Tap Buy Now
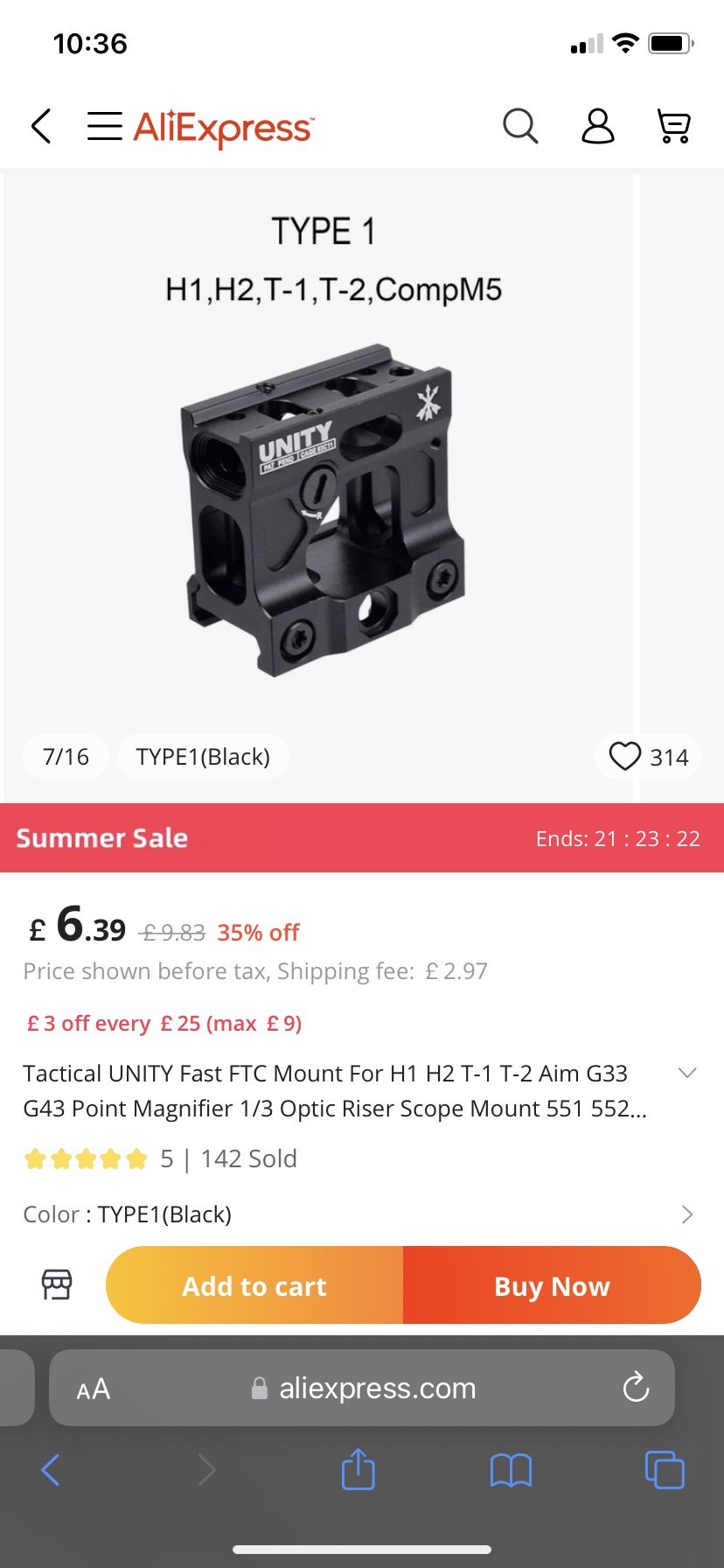The width and height of the screenshot is (724, 1568). click(552, 1285)
